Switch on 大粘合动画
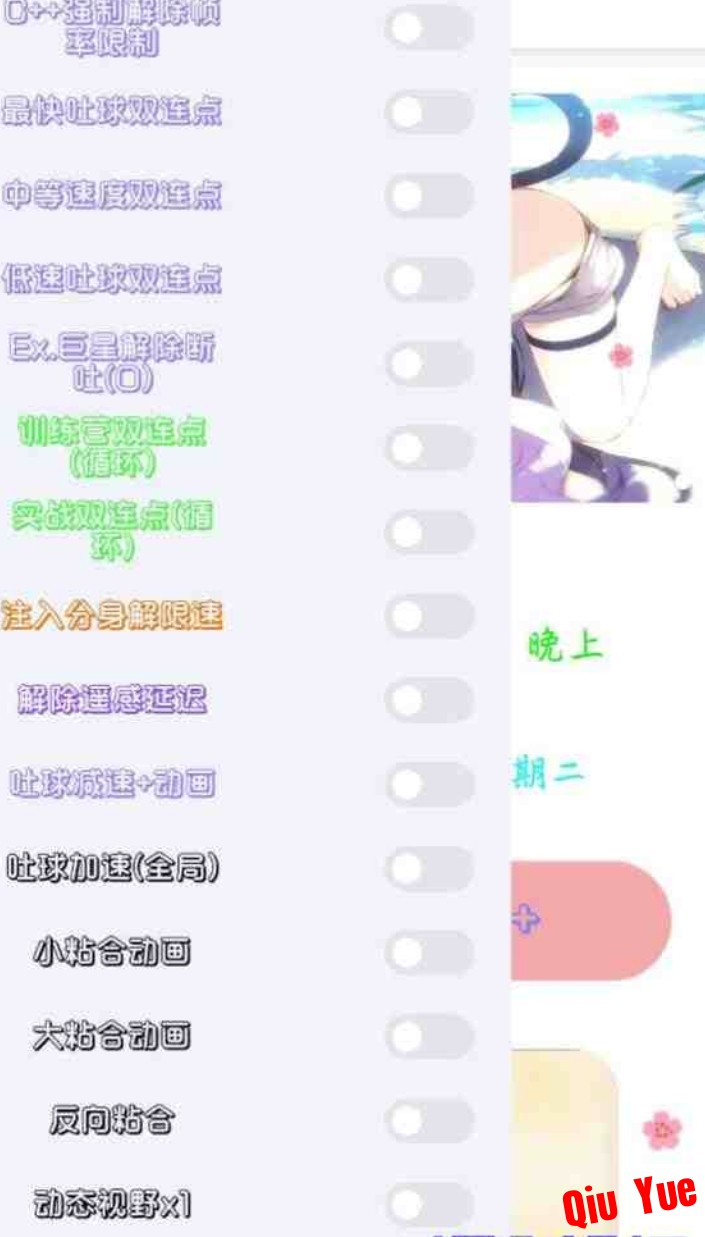This screenshot has width=705, height=1237. (x=429, y=1037)
